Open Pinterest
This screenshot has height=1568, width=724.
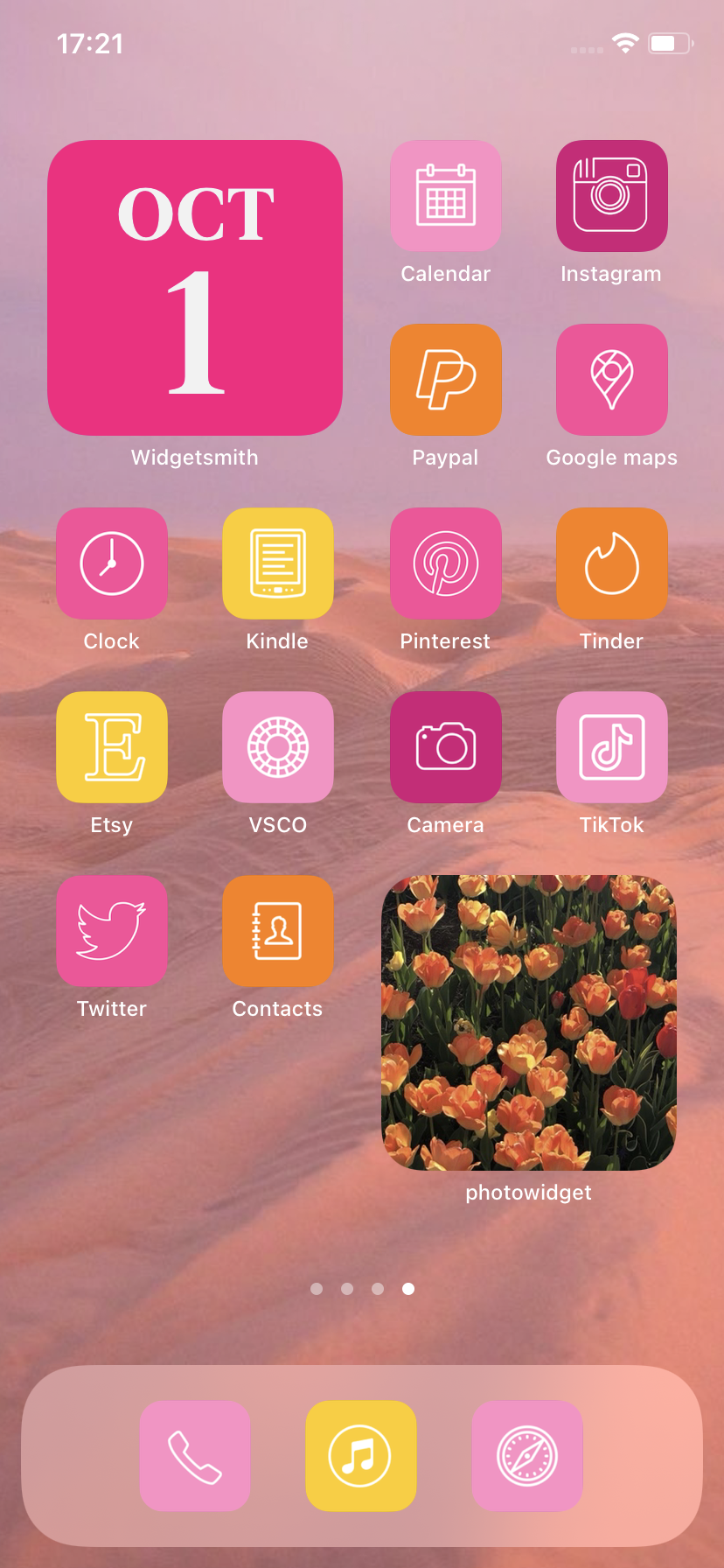pos(446,563)
